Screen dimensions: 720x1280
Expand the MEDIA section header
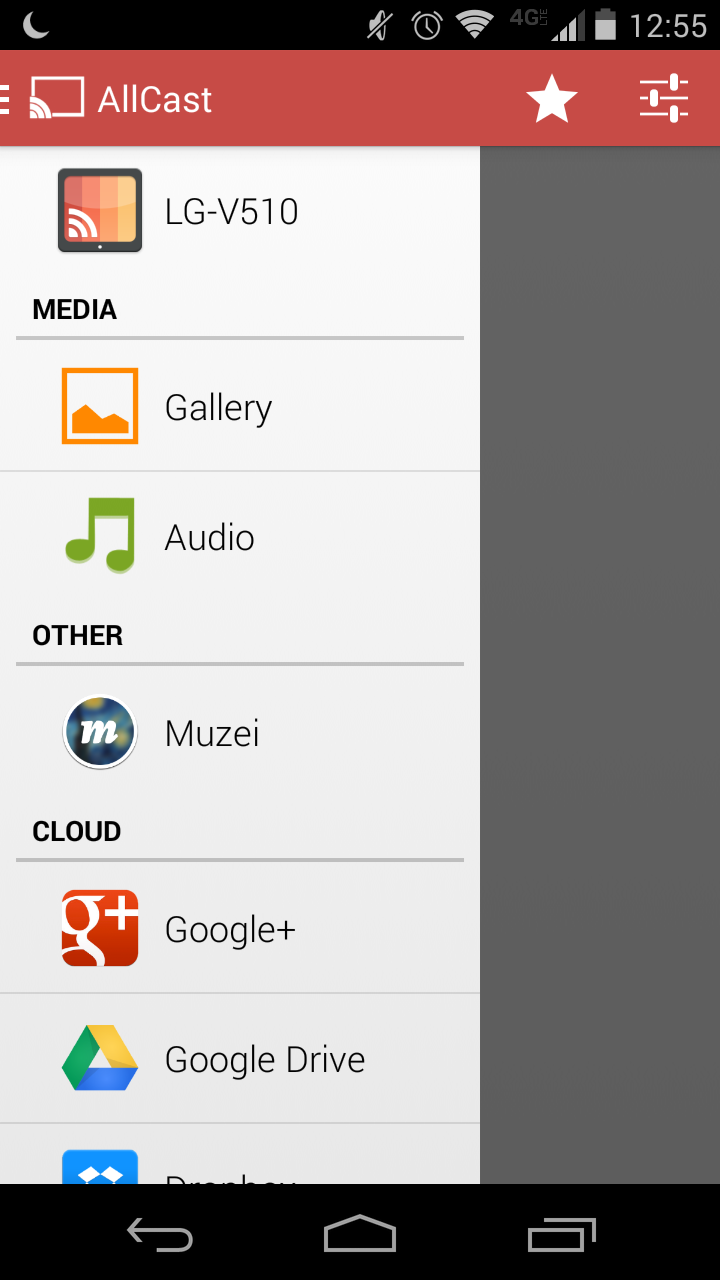74,310
